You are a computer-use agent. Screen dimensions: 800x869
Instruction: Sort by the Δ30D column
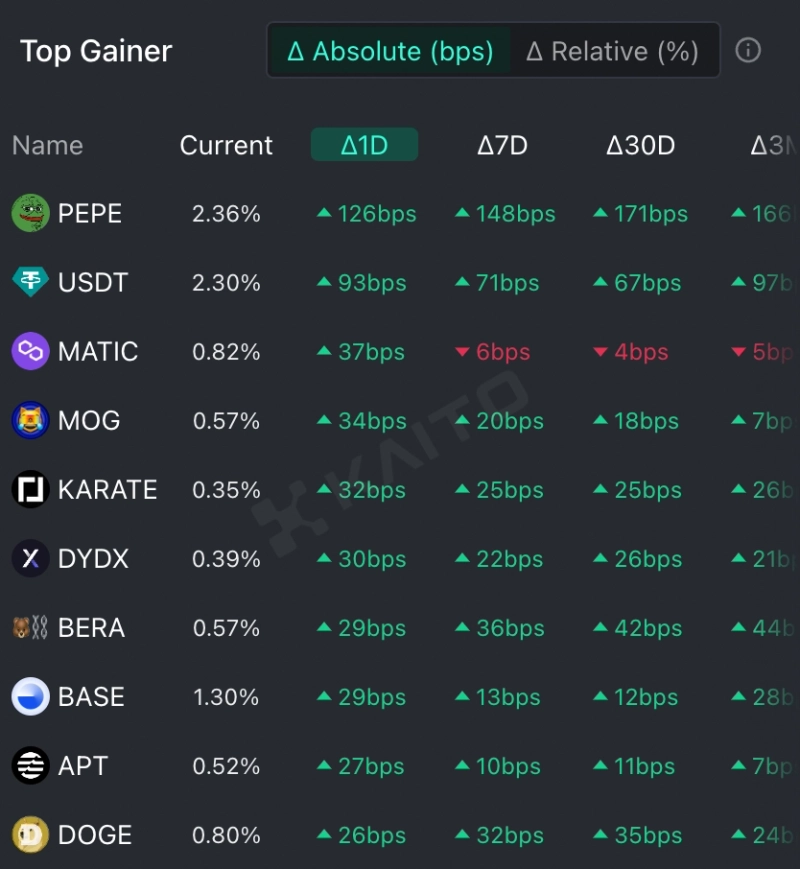(640, 145)
